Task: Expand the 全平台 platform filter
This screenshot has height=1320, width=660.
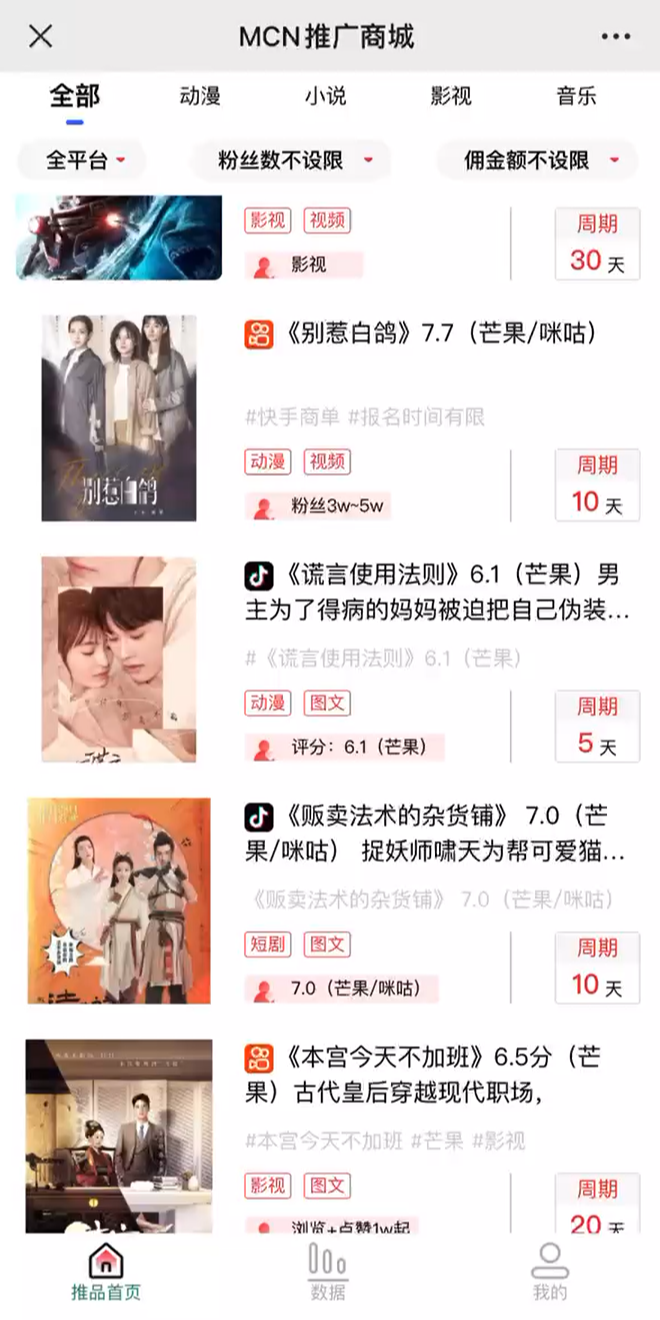Action: tap(85, 160)
